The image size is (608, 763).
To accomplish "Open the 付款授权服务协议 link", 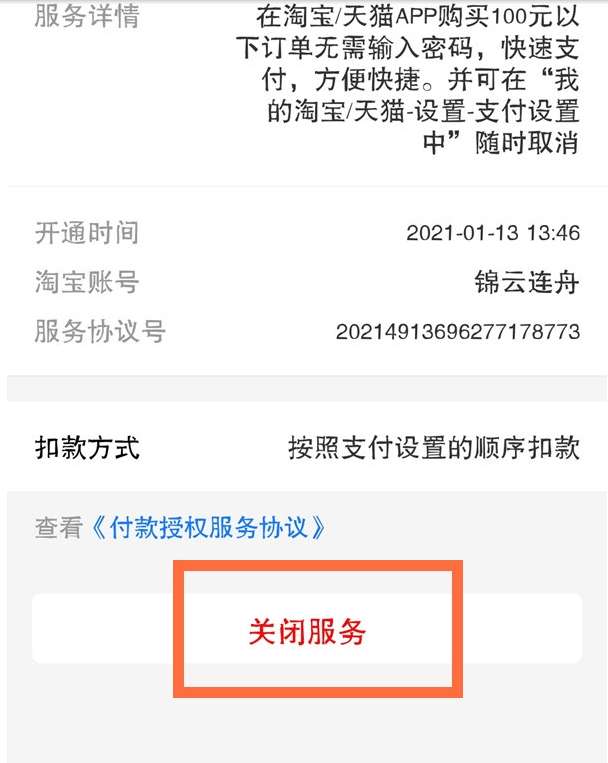I will [x=208, y=528].
